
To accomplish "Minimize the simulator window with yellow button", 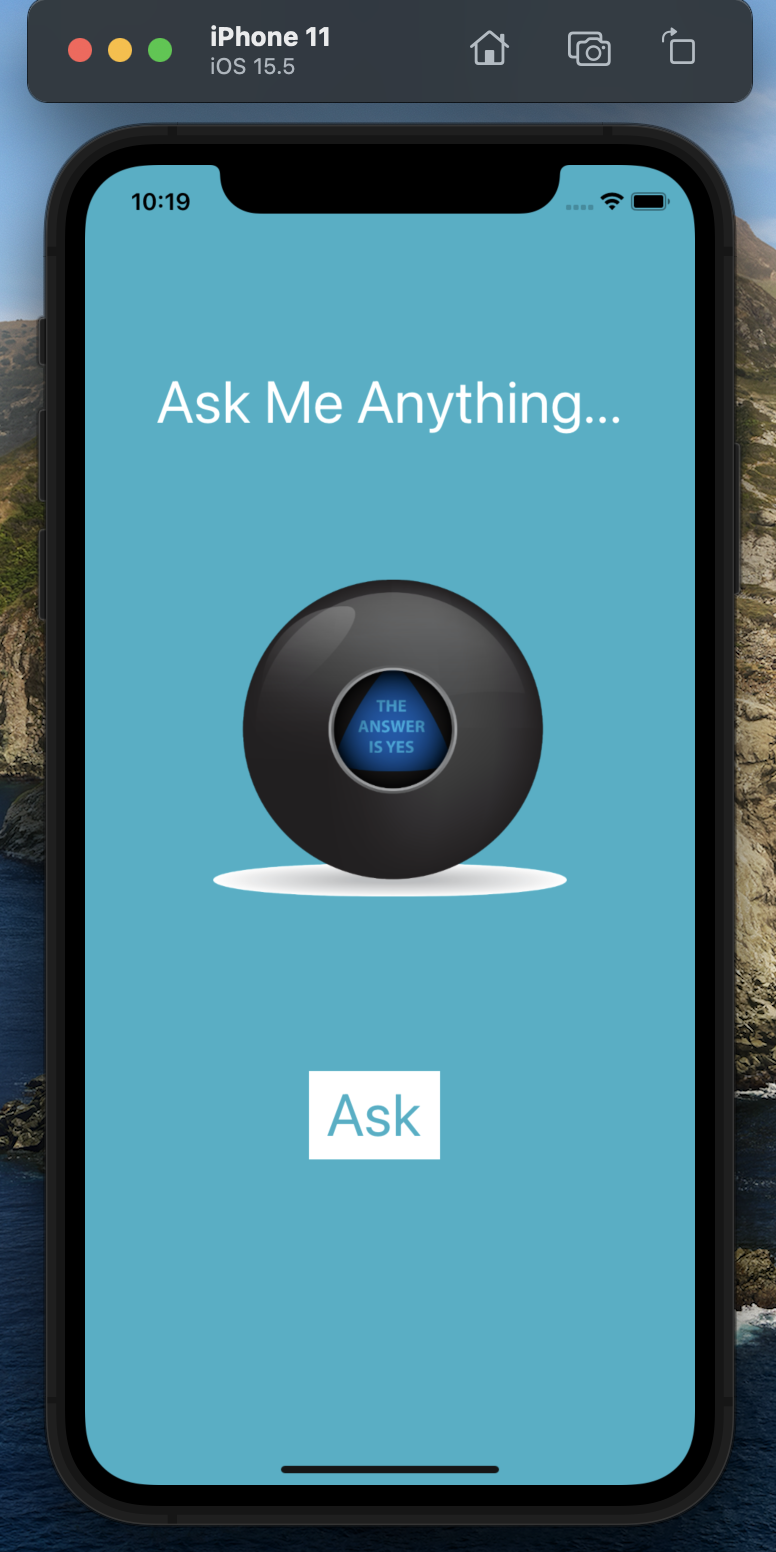I will [120, 50].
